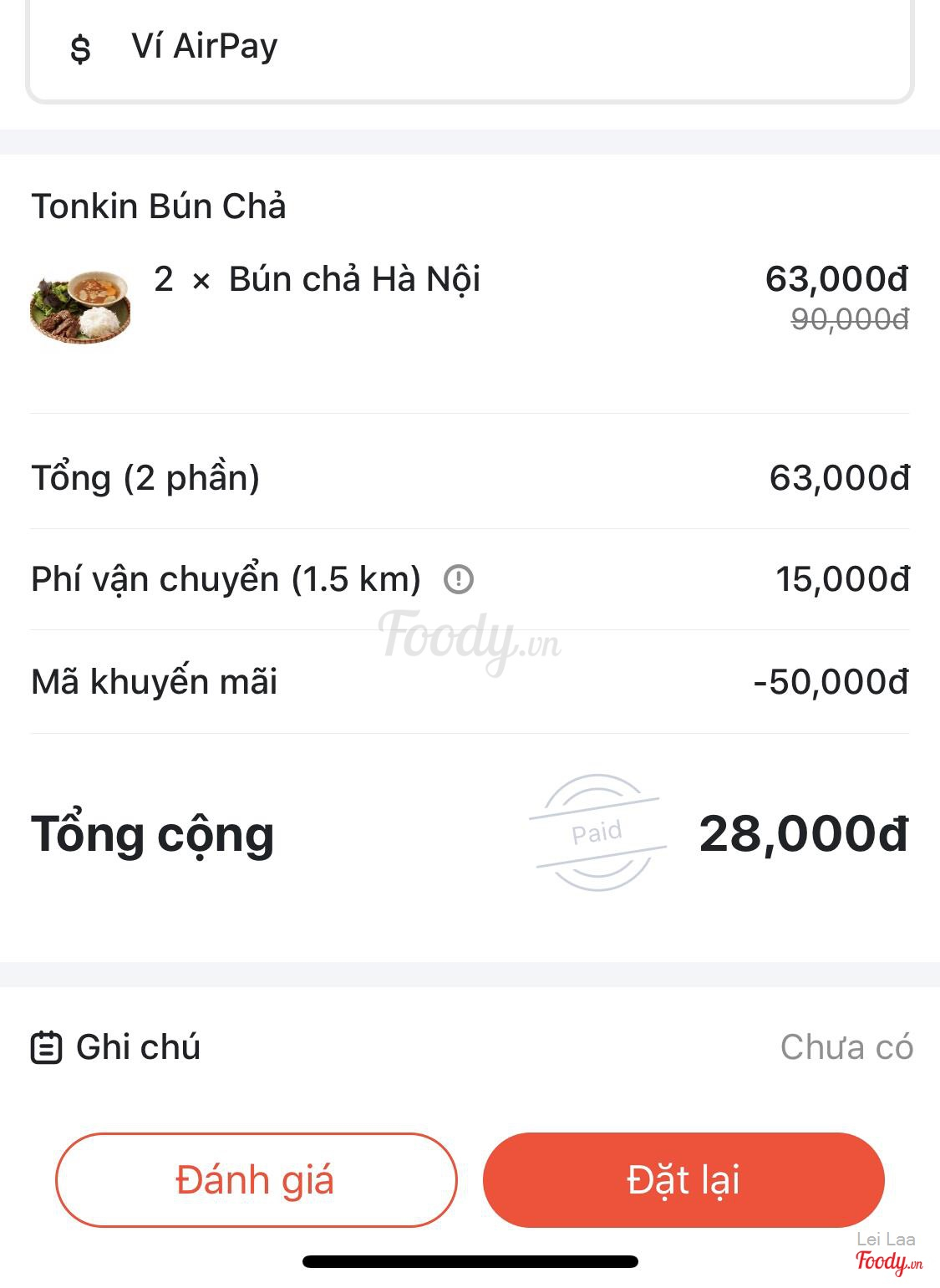Viewport: 940px width, 1288px height.
Task: Reorder with the Đặt lại button
Action: [x=683, y=1179]
